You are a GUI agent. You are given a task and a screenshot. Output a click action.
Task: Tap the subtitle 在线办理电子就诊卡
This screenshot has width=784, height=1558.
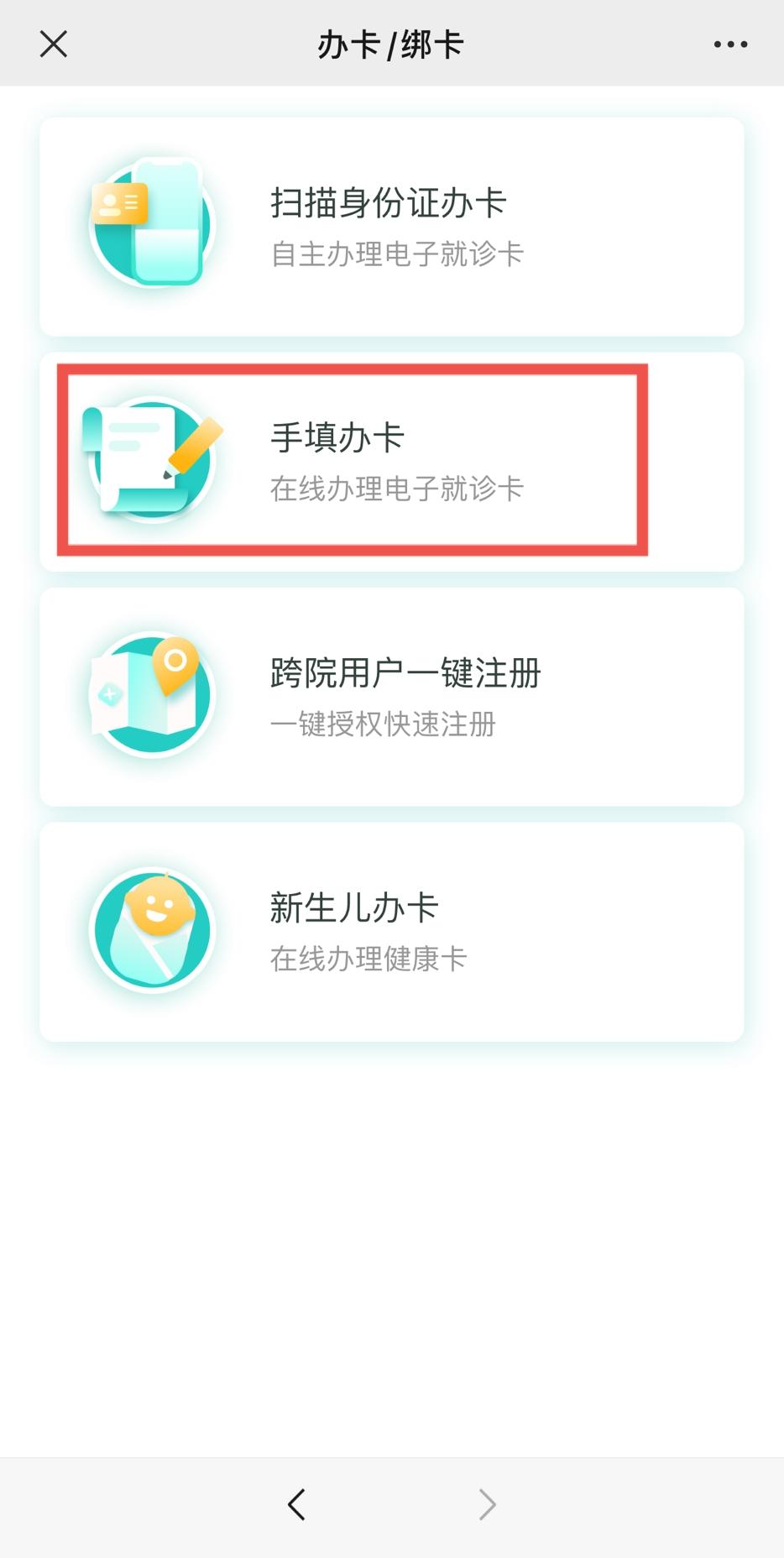[397, 489]
